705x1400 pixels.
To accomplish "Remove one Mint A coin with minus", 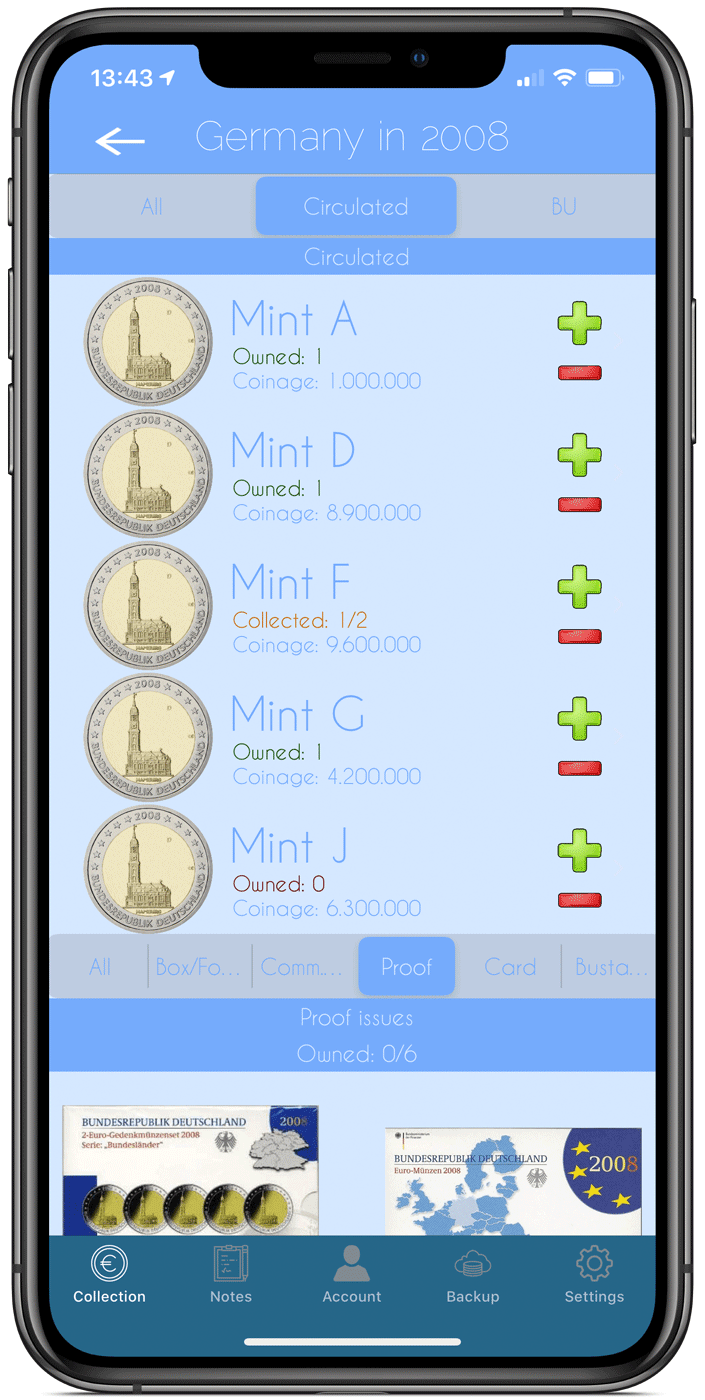I will pos(579,373).
